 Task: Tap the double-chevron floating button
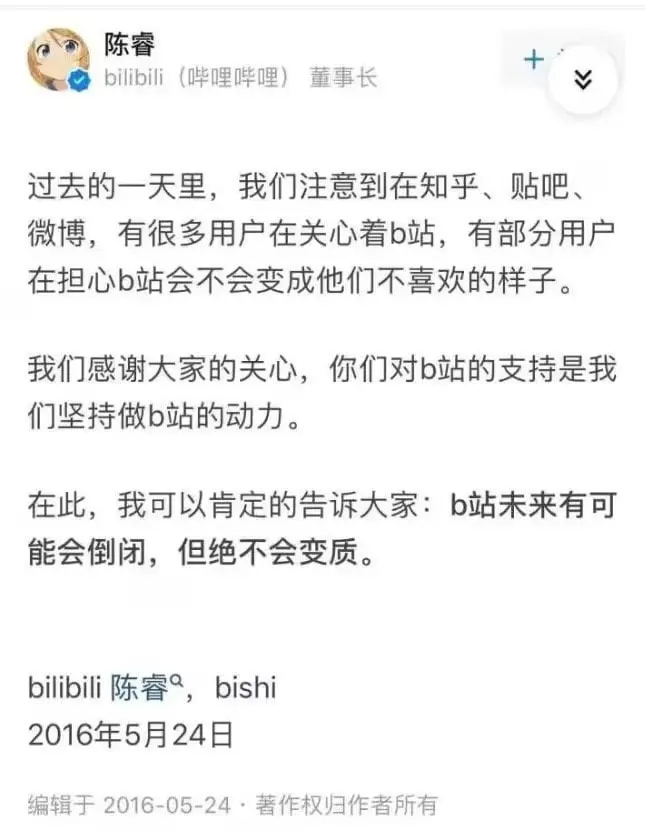point(584,80)
